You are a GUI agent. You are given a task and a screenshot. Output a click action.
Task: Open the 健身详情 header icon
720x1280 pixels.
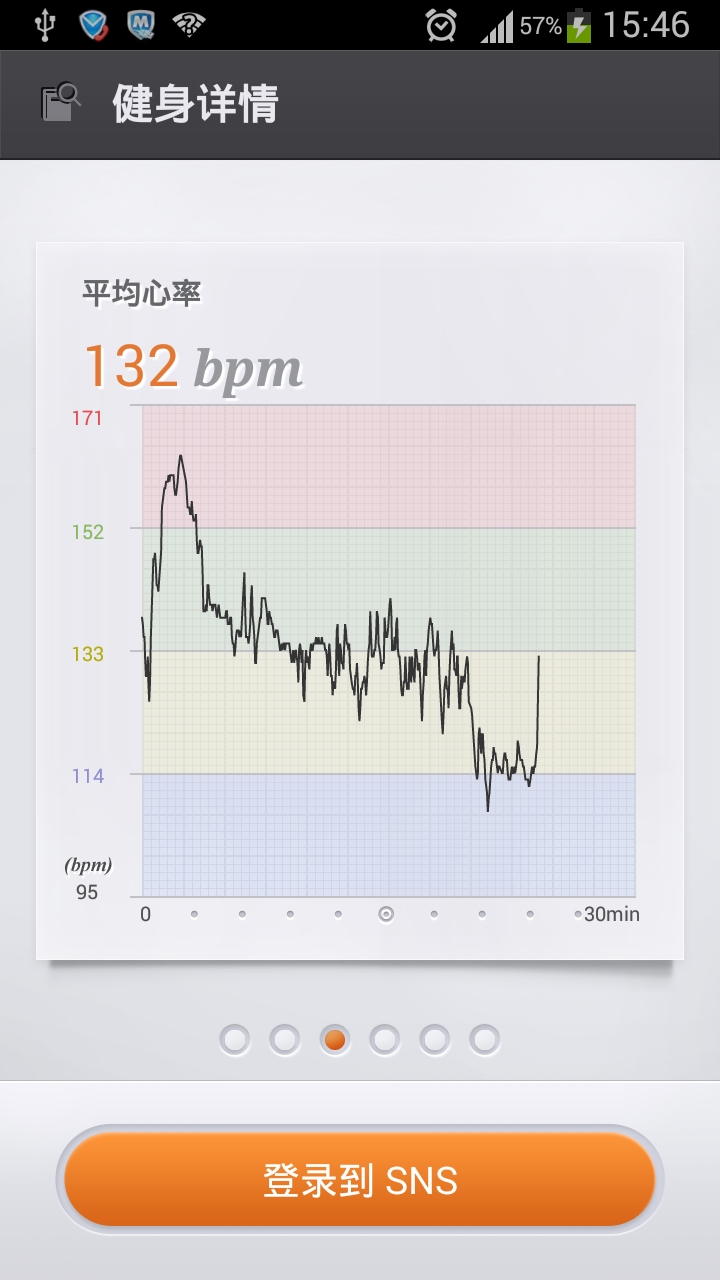[60, 103]
